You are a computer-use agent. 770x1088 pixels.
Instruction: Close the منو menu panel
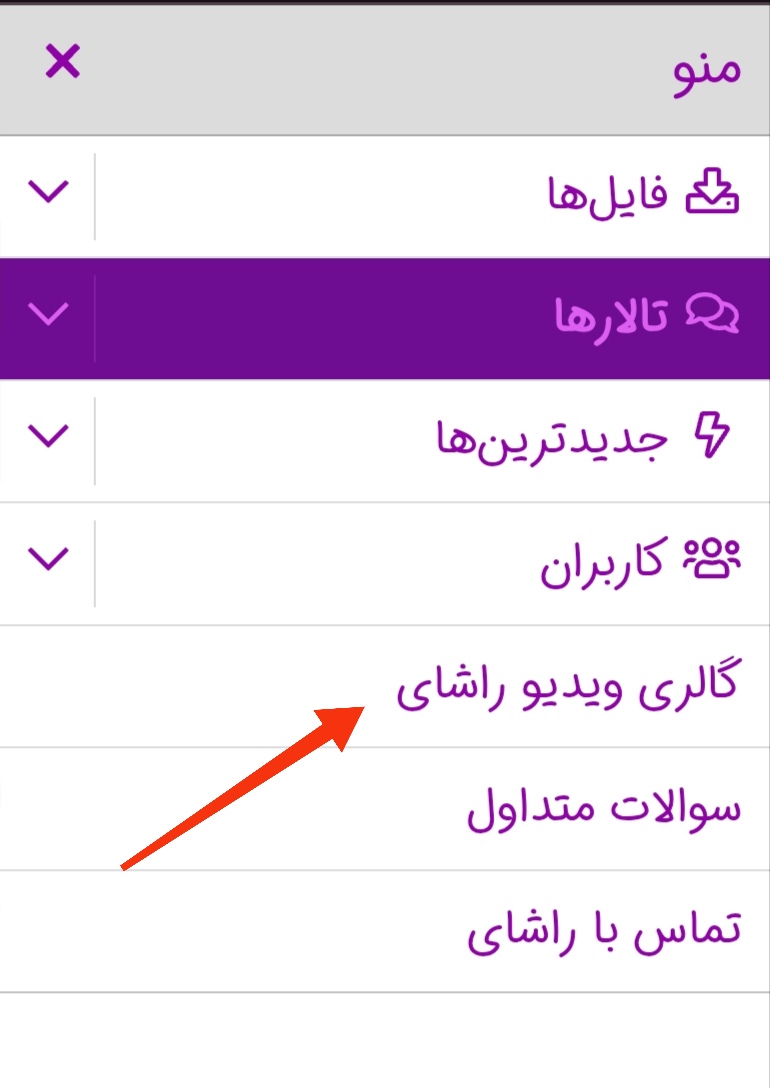click(62, 63)
